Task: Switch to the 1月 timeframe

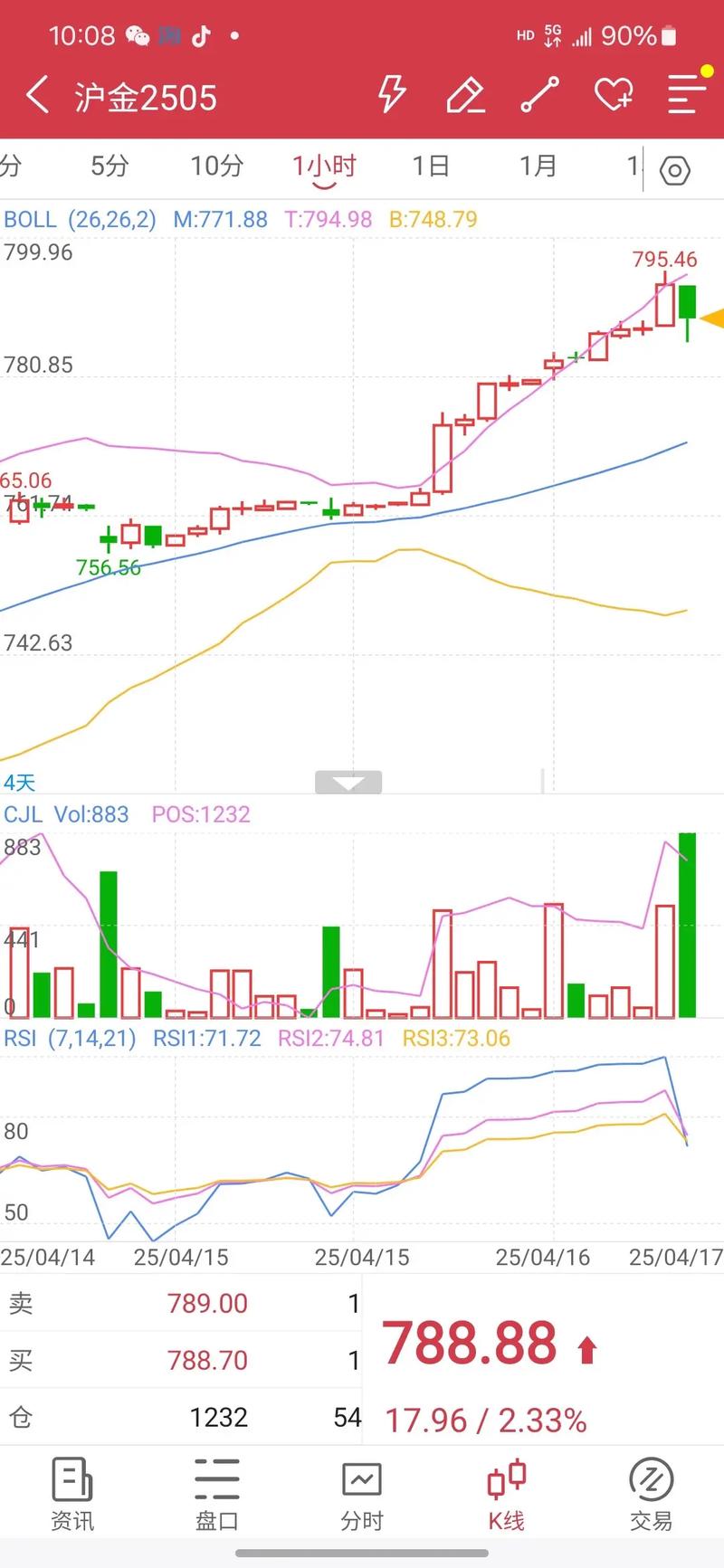Action: 538,166
